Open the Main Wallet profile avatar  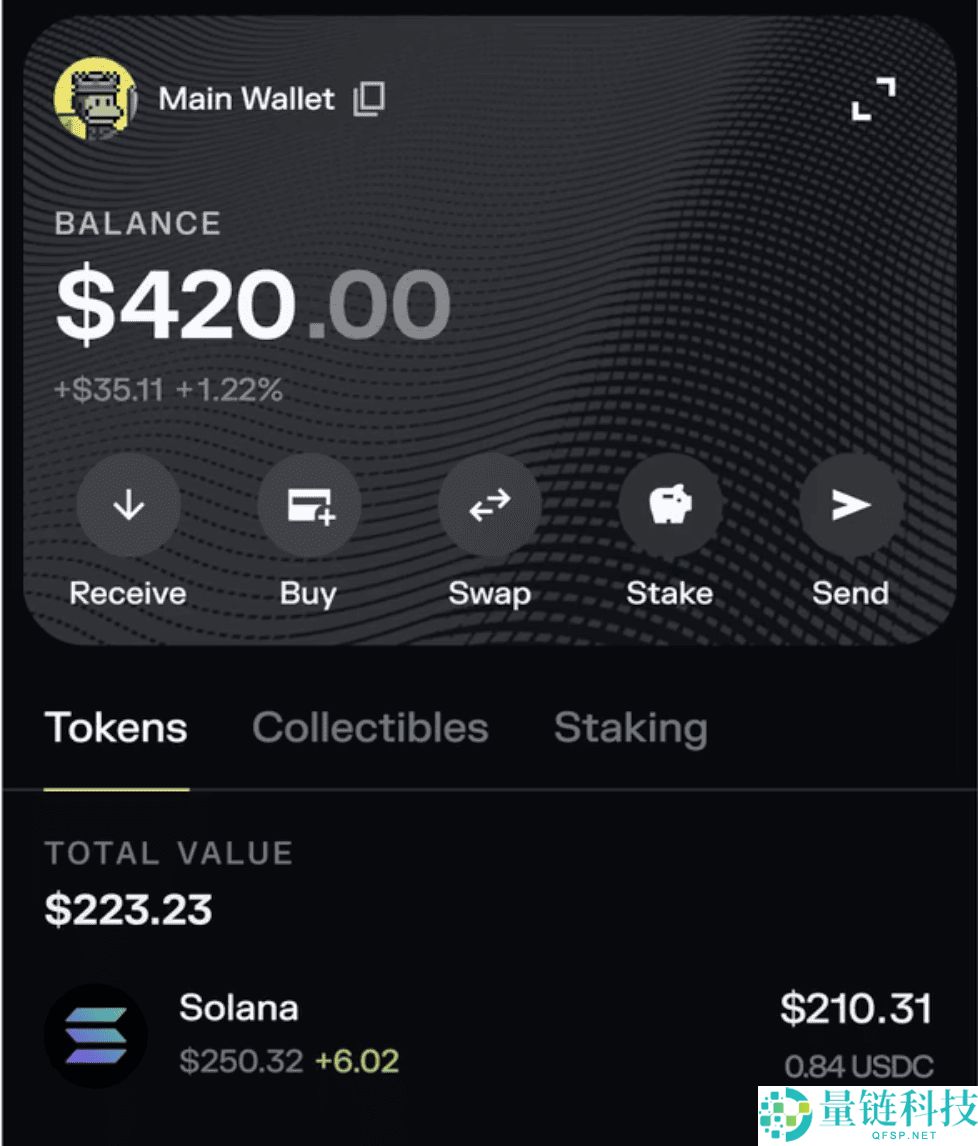[94, 99]
